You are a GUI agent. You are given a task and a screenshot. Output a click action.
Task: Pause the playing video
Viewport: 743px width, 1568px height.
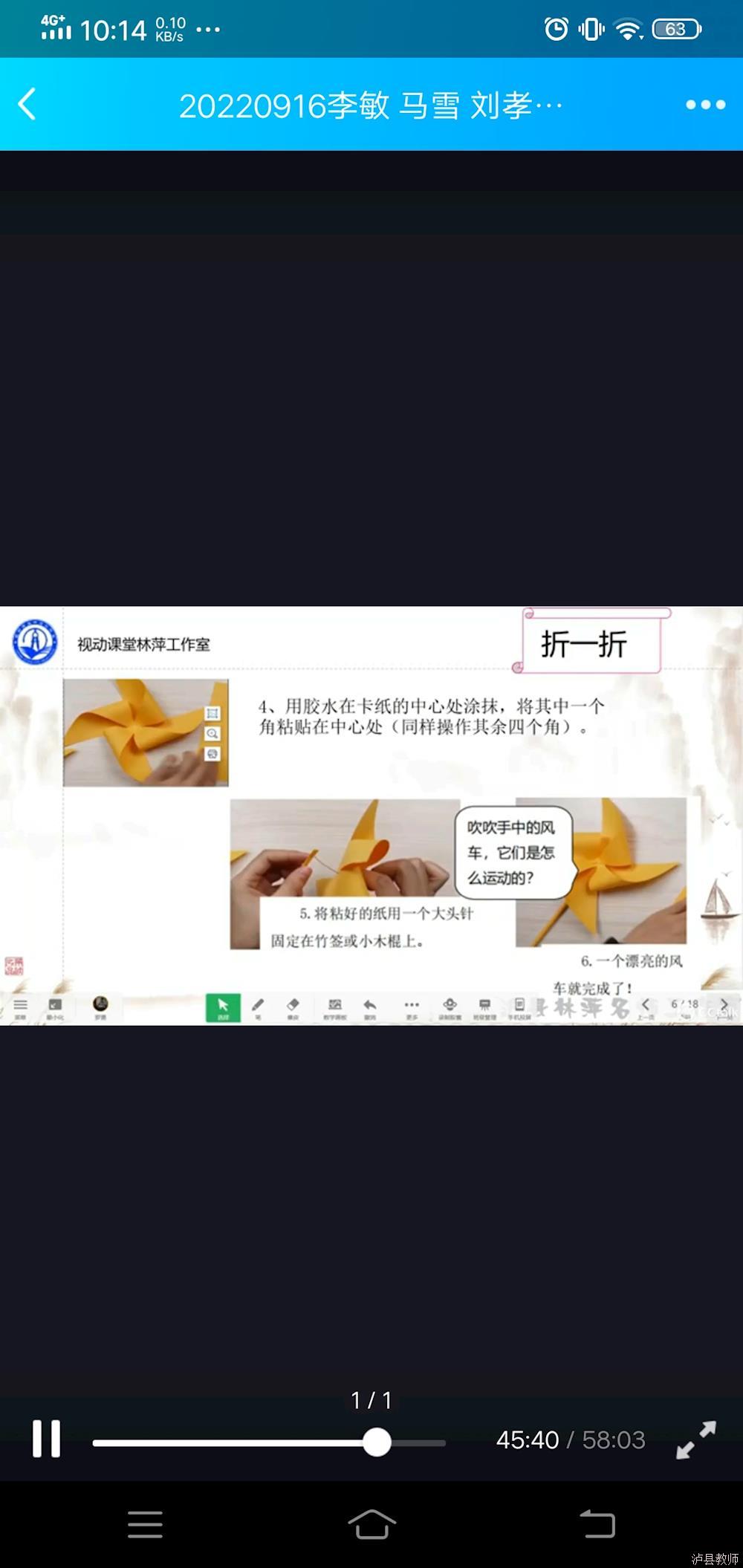[x=46, y=1439]
